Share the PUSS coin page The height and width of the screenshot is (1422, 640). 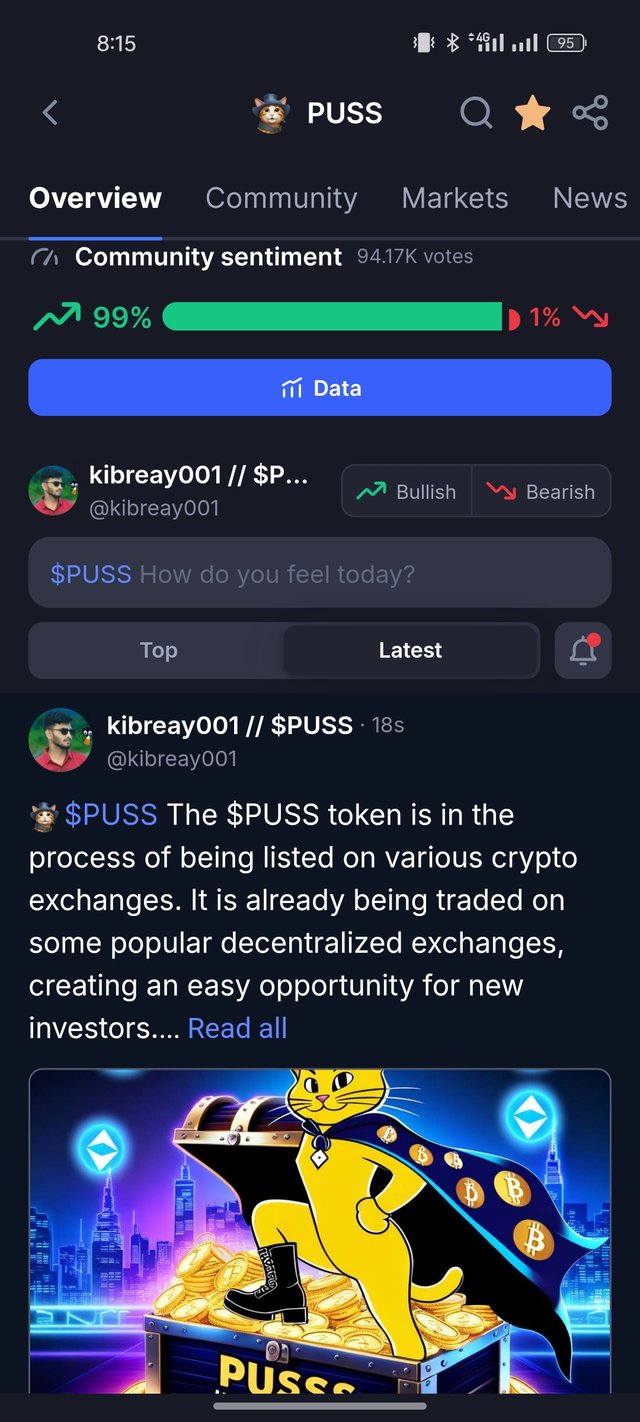pyautogui.click(x=590, y=113)
